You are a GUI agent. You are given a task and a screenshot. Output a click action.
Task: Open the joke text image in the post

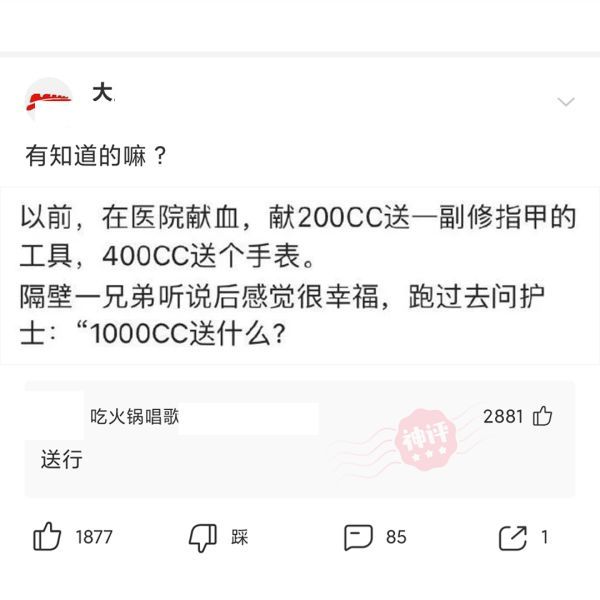click(x=300, y=273)
